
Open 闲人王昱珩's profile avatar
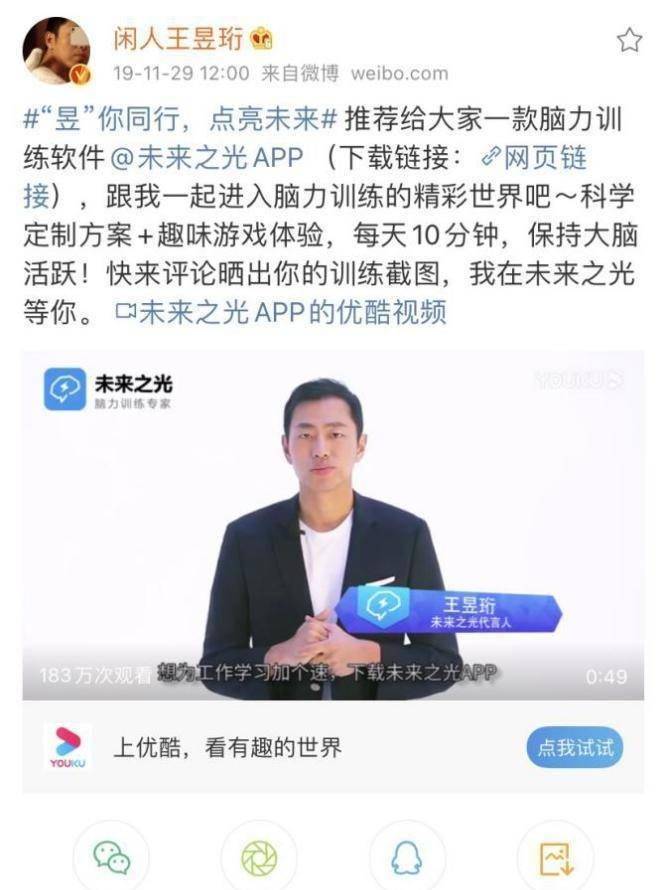click(56, 52)
